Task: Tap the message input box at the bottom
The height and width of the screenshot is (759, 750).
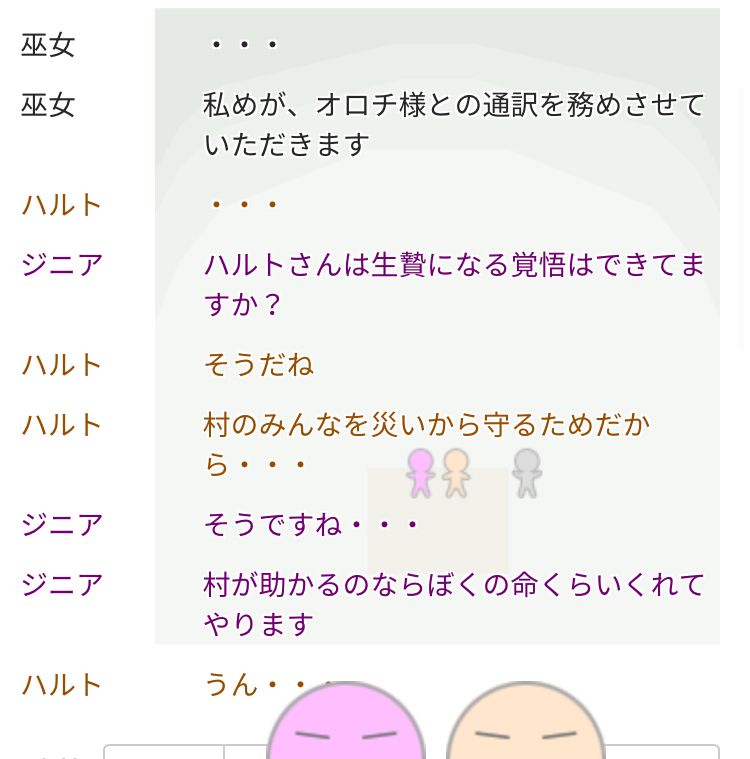Action: pos(472,751)
